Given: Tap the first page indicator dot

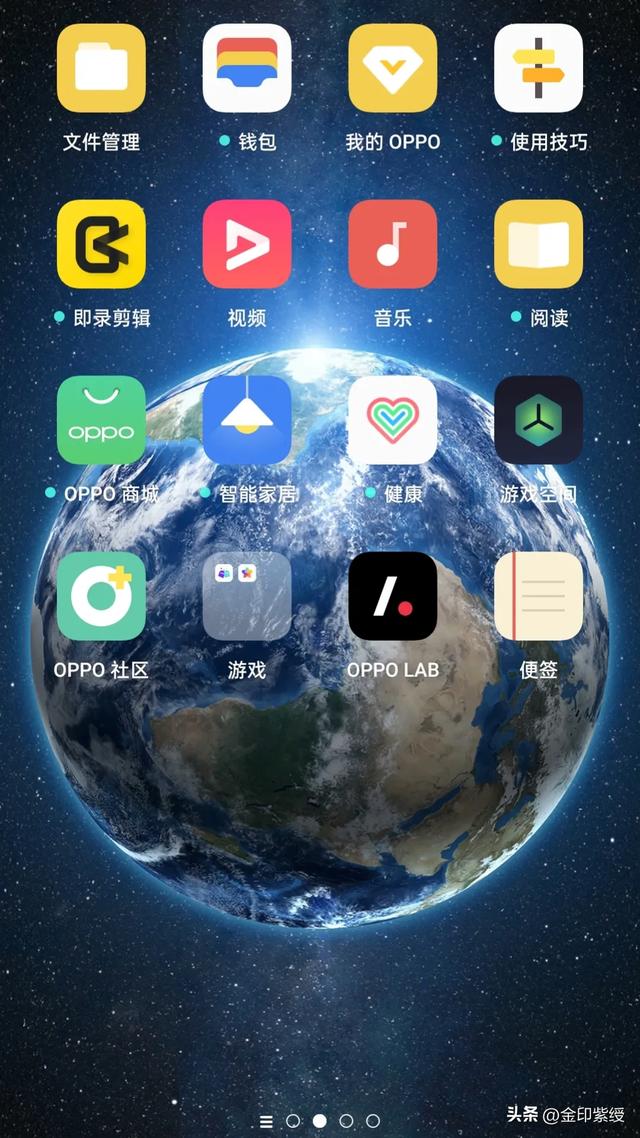Looking at the screenshot, I should (293, 1121).
